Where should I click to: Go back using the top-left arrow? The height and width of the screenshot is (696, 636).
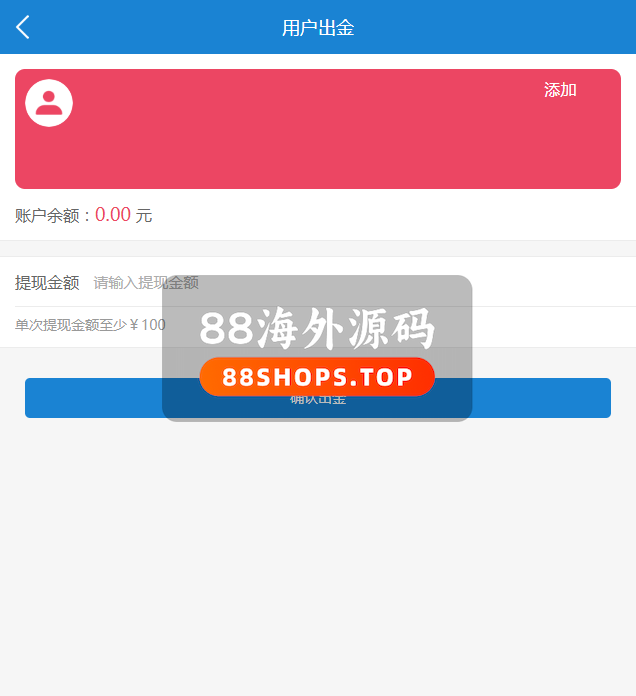click(x=23, y=27)
